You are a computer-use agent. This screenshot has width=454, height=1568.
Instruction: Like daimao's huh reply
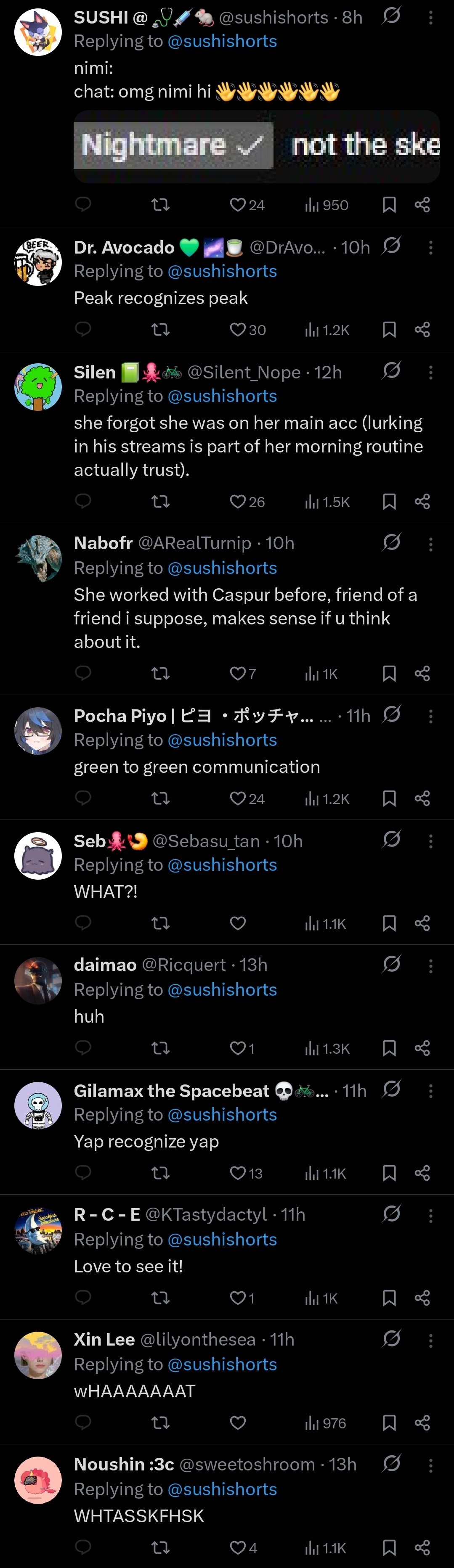point(238,1048)
